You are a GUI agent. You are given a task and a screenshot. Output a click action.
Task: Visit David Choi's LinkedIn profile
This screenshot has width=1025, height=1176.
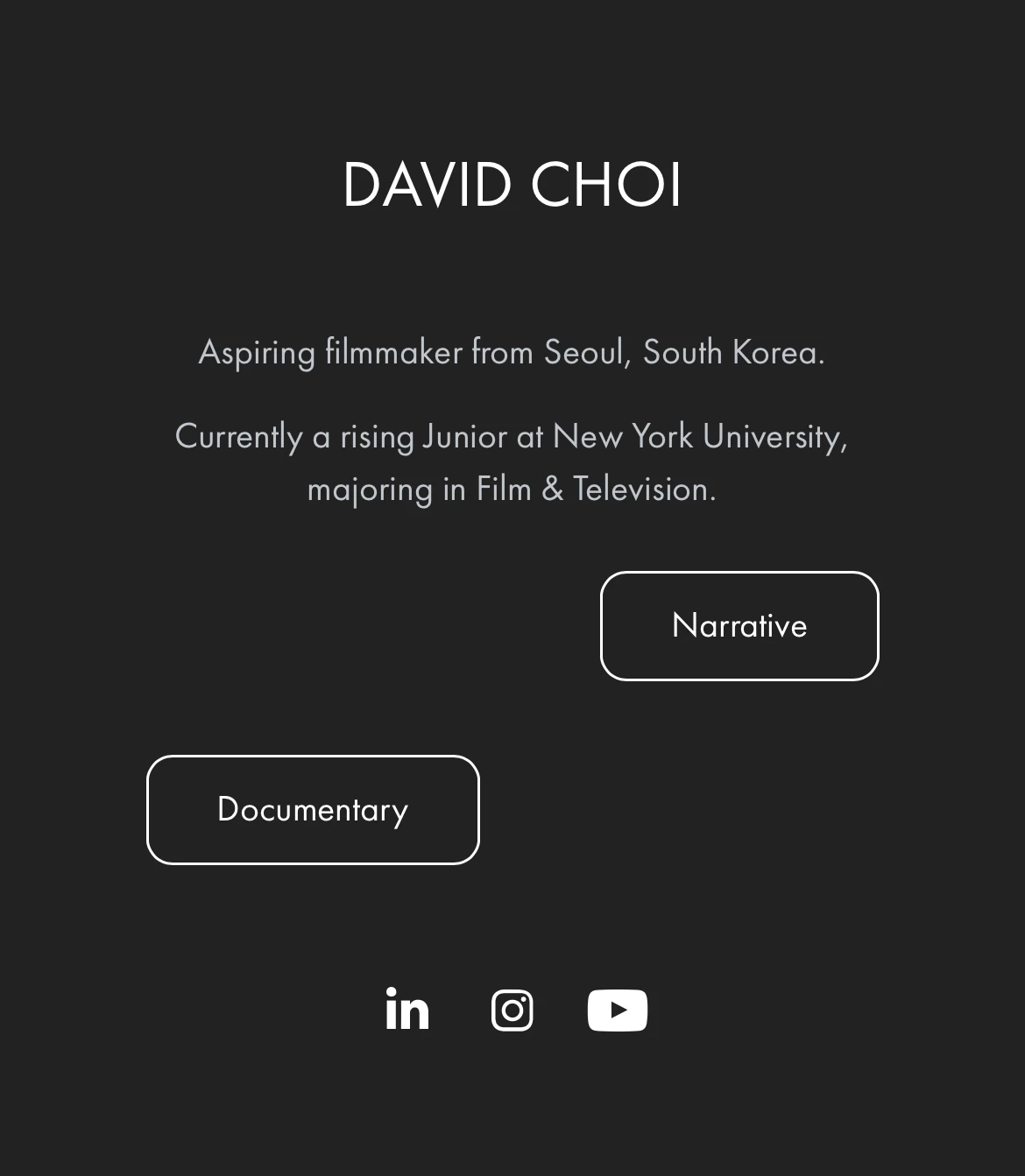407,1009
